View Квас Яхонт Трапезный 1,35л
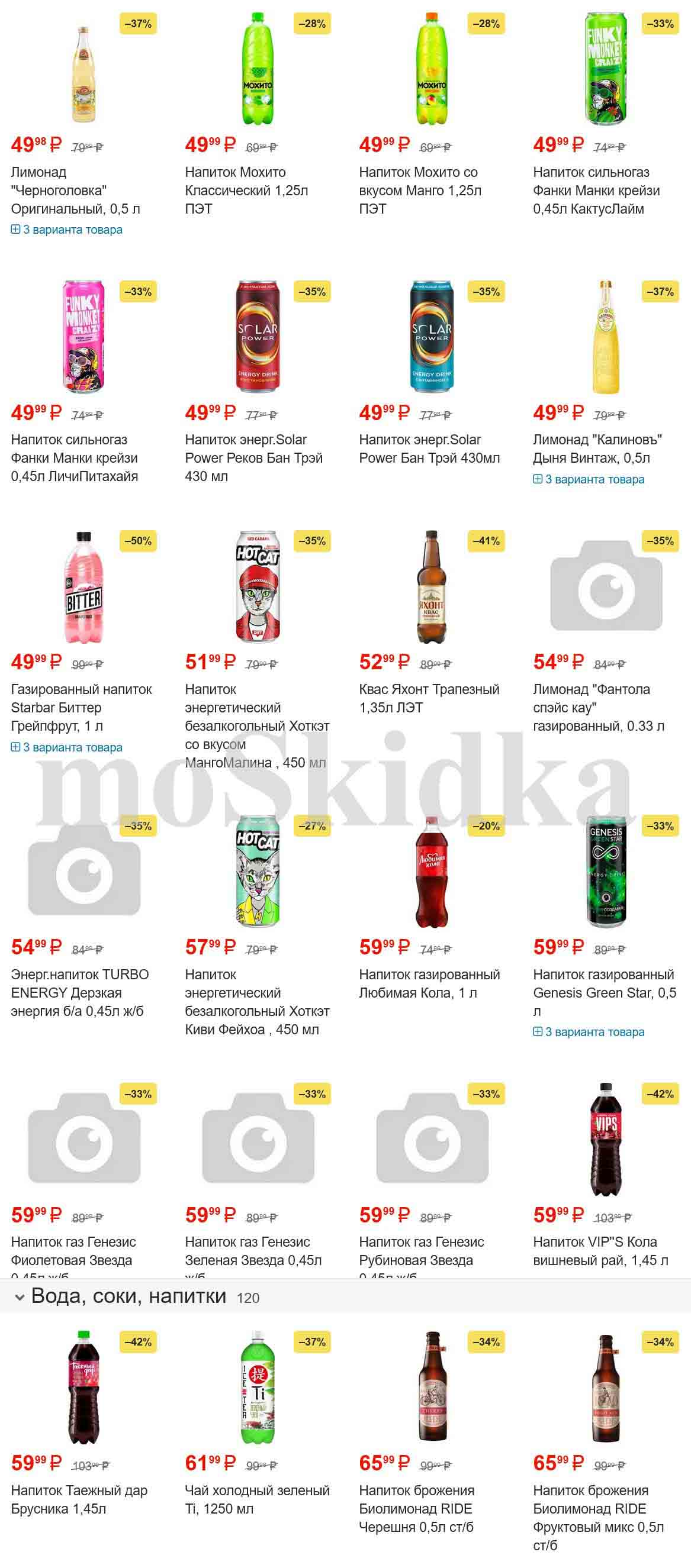This screenshot has height=1568, width=691. (429, 698)
